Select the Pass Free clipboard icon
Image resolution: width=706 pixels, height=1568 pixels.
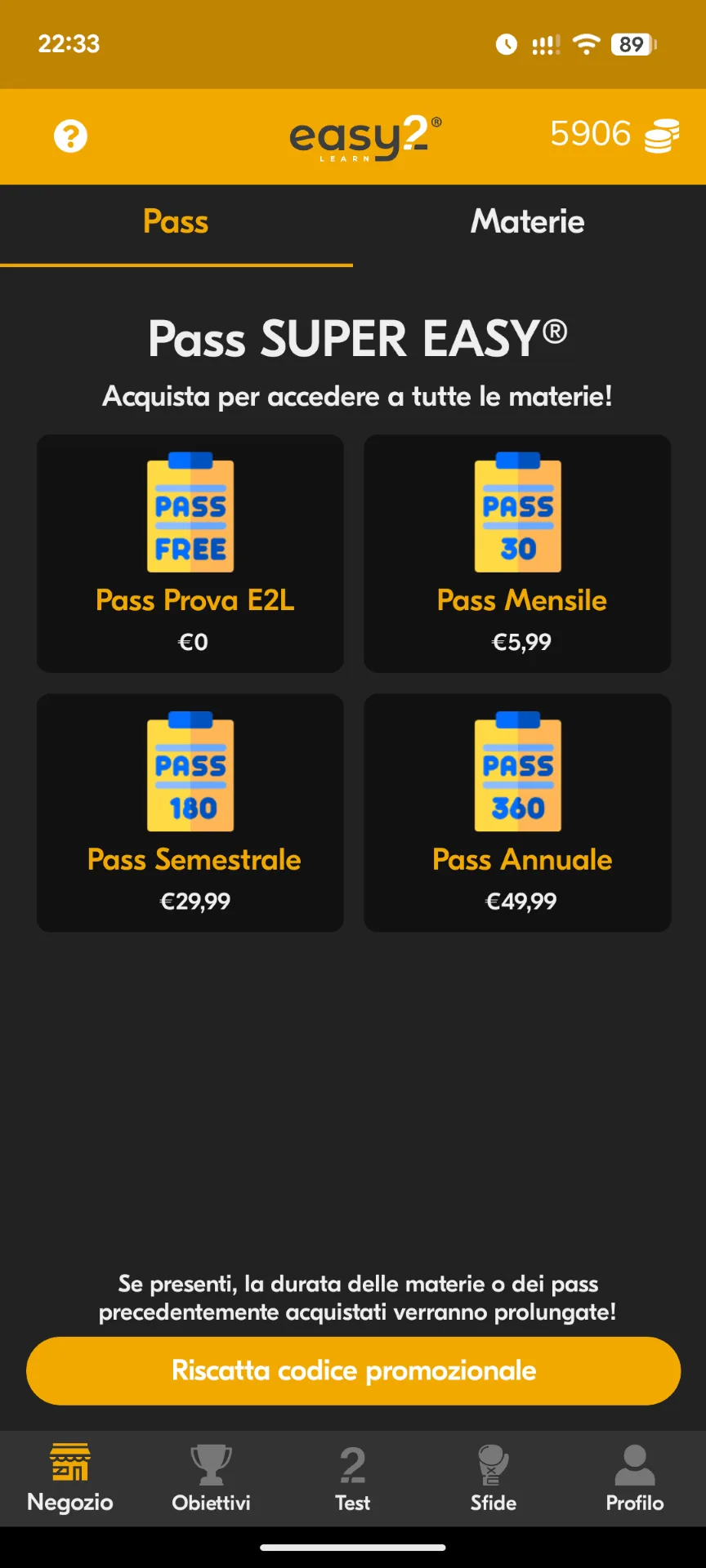tap(190, 513)
